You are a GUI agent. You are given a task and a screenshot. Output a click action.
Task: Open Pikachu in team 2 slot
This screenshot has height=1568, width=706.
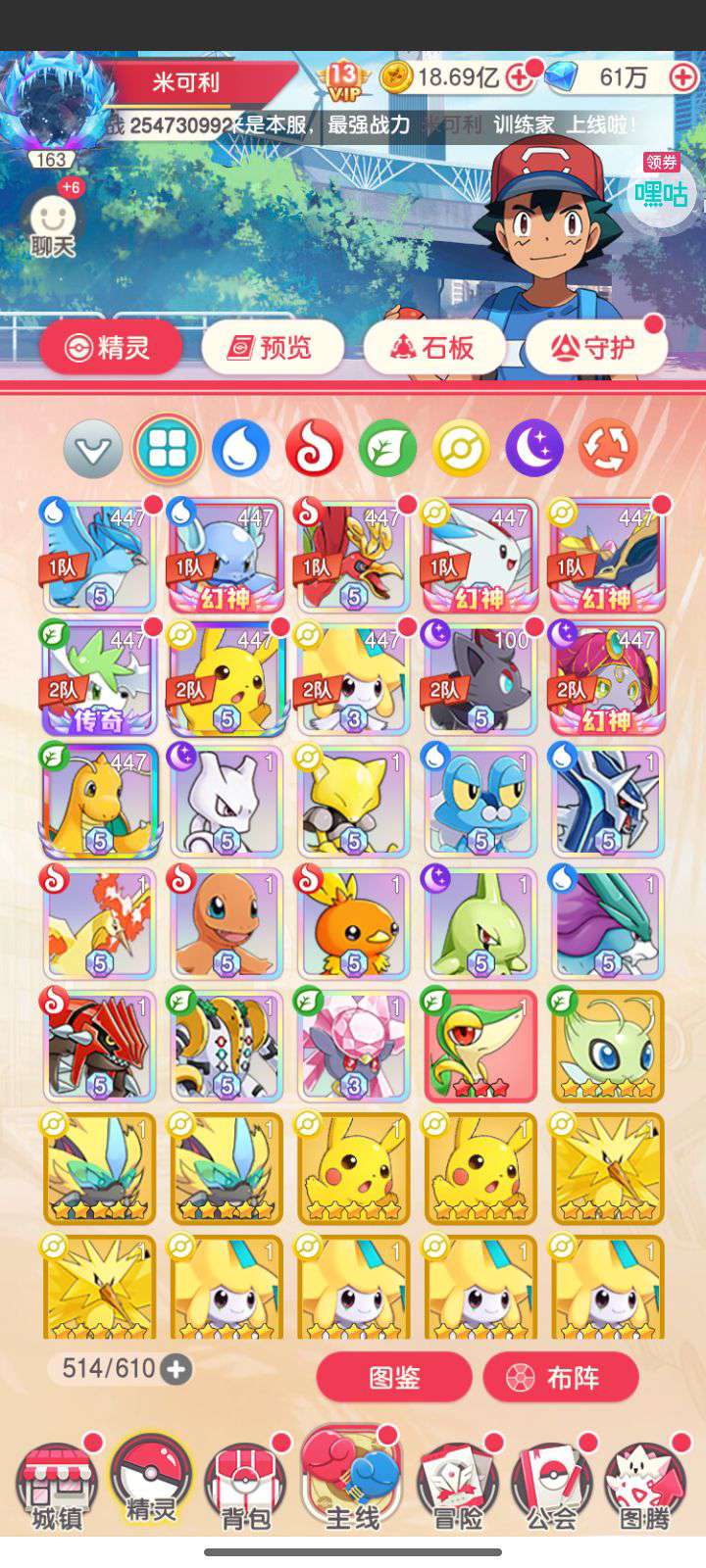227,678
